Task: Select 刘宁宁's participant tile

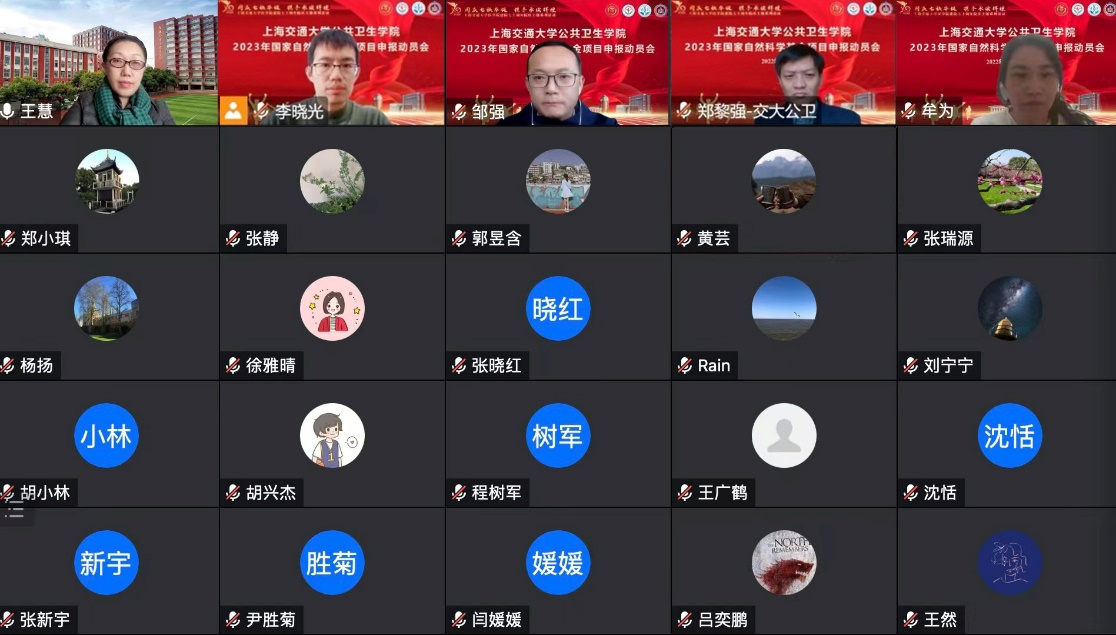Action: coord(1007,315)
